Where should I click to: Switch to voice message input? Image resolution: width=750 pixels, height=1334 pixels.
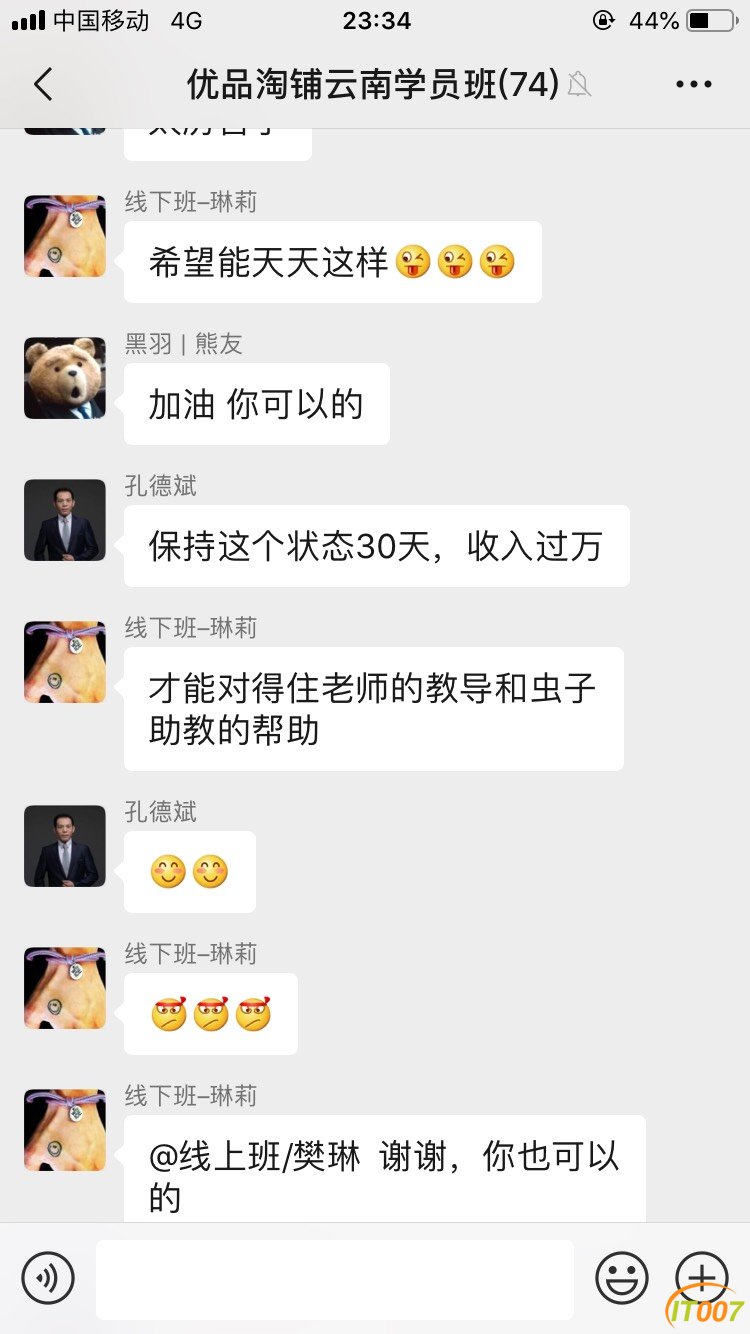tap(48, 1277)
